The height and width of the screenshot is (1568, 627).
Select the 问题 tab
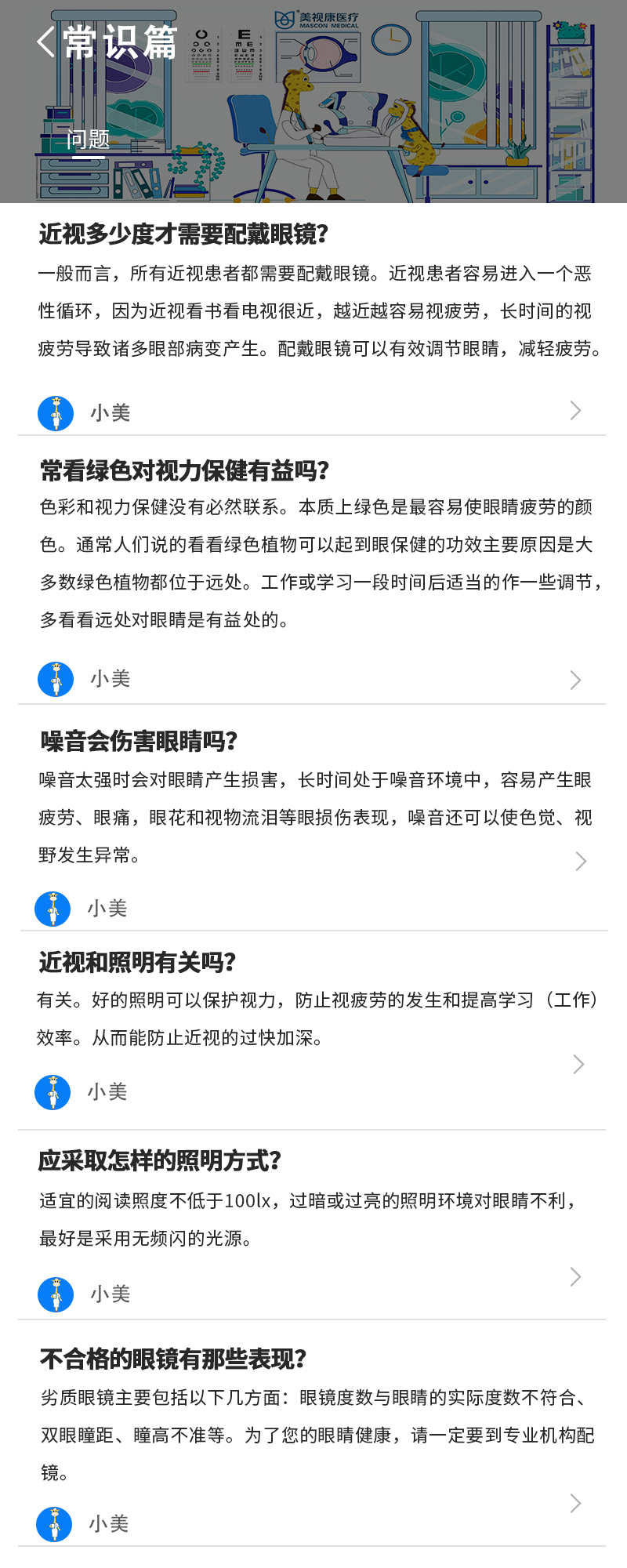(x=88, y=140)
